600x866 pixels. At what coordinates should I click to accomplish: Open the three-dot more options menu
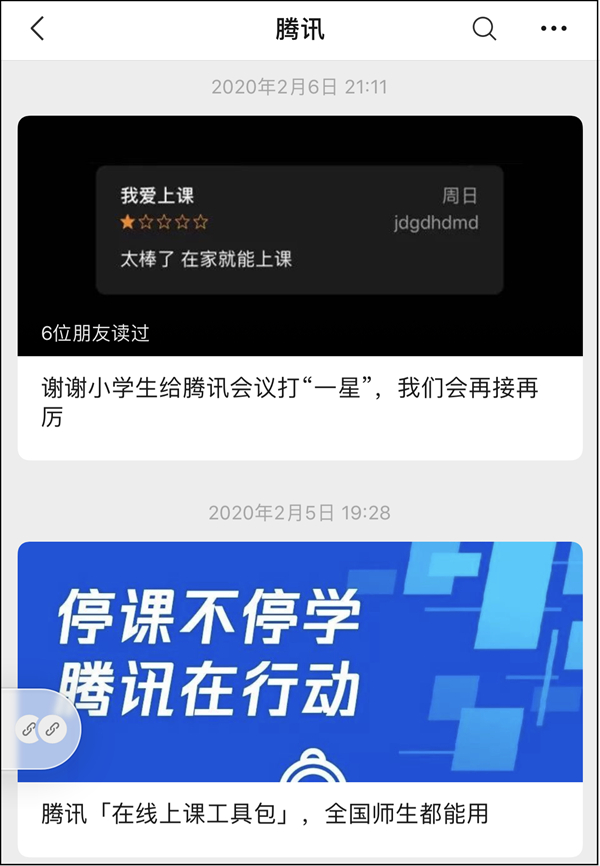tap(553, 29)
